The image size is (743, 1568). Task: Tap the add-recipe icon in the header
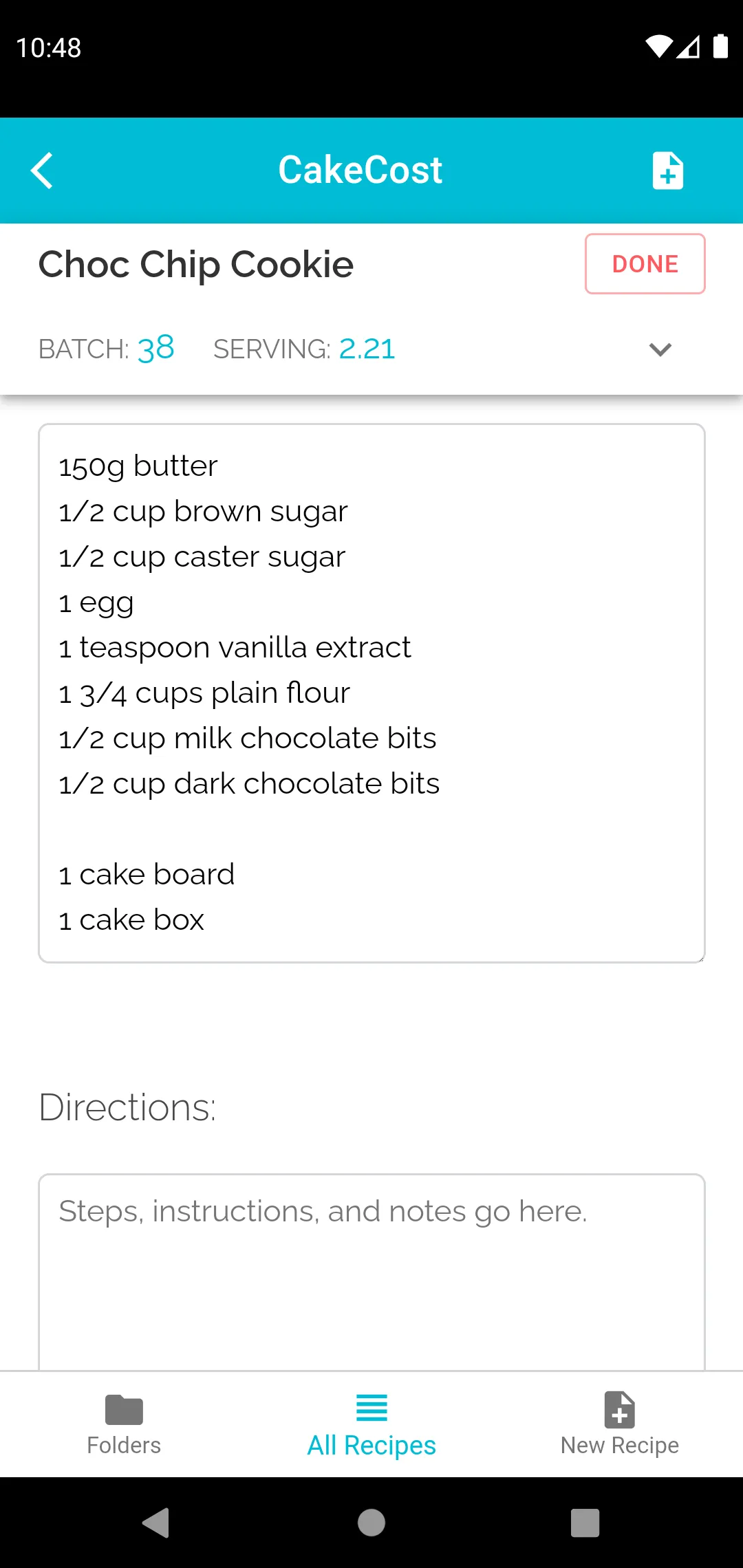tap(667, 171)
